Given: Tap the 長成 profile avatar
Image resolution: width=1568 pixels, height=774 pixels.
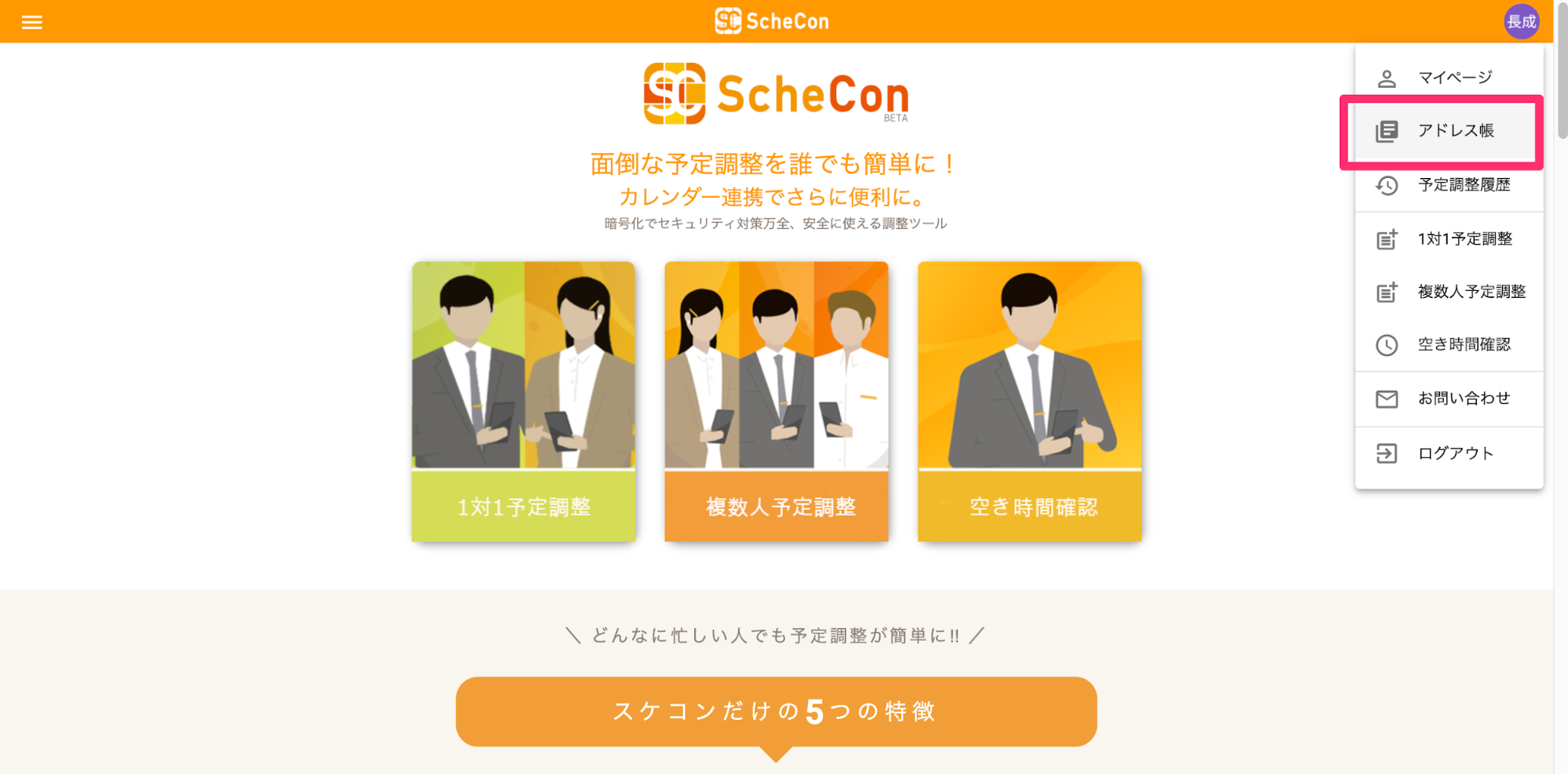Looking at the screenshot, I should (1521, 22).
